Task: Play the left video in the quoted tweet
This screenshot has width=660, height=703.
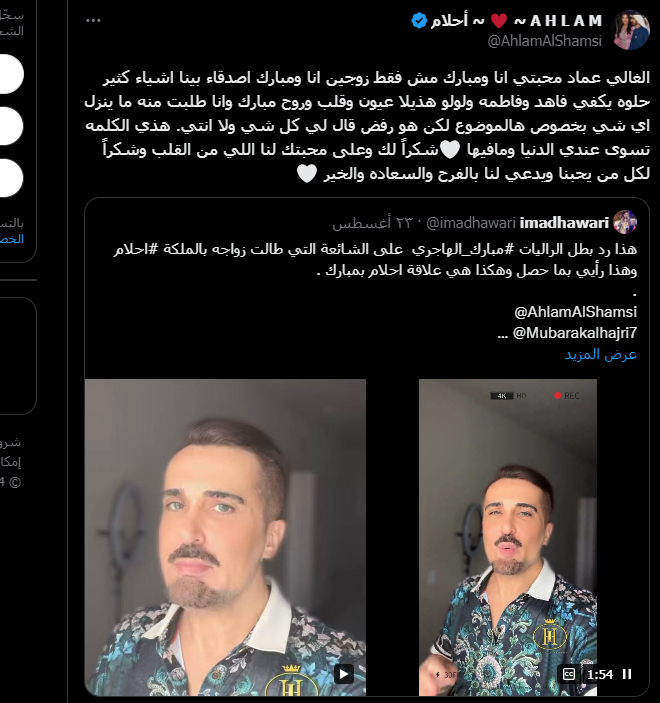Action: pos(344,673)
